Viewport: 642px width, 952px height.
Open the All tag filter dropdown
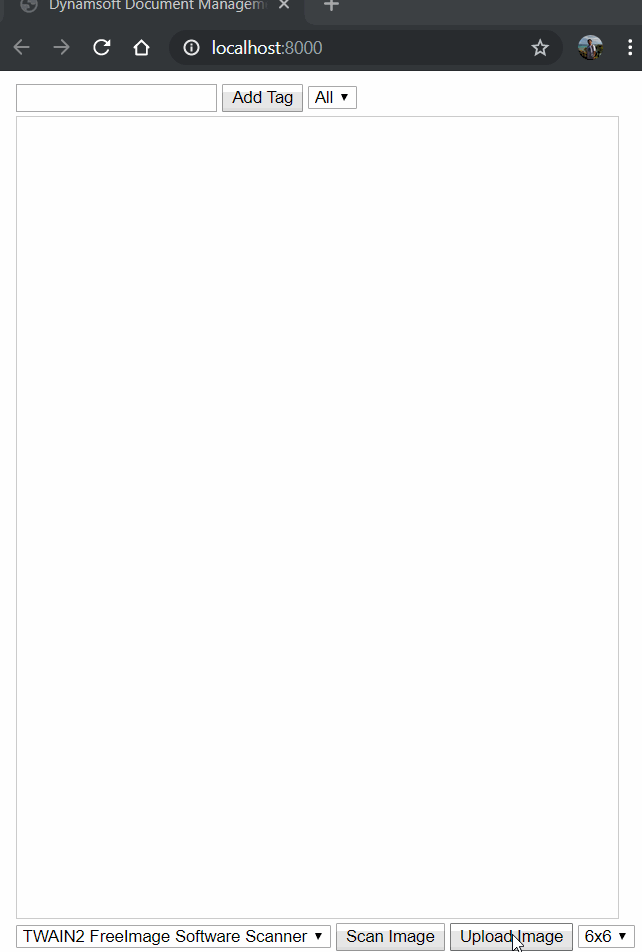(x=332, y=98)
